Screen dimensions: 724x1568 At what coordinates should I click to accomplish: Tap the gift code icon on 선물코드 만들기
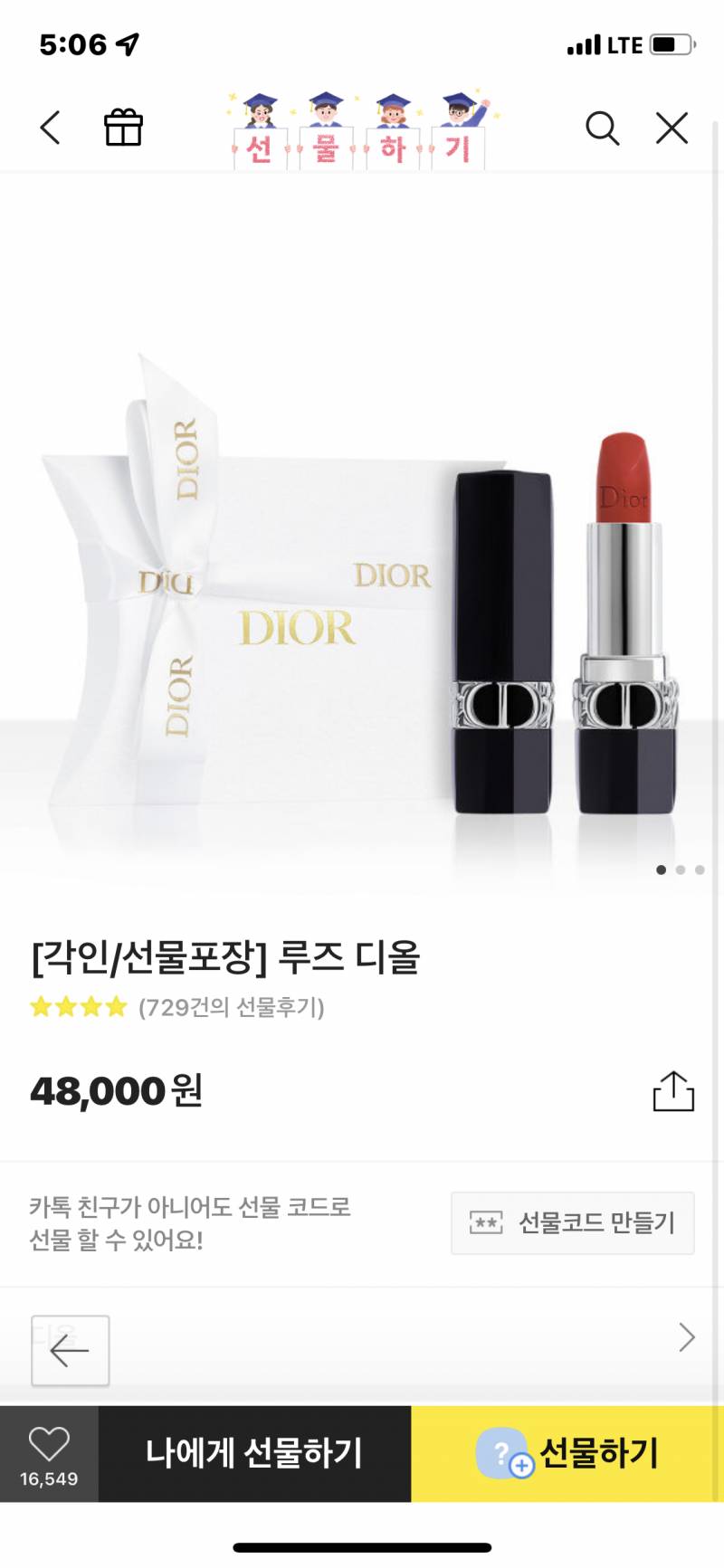click(486, 1222)
